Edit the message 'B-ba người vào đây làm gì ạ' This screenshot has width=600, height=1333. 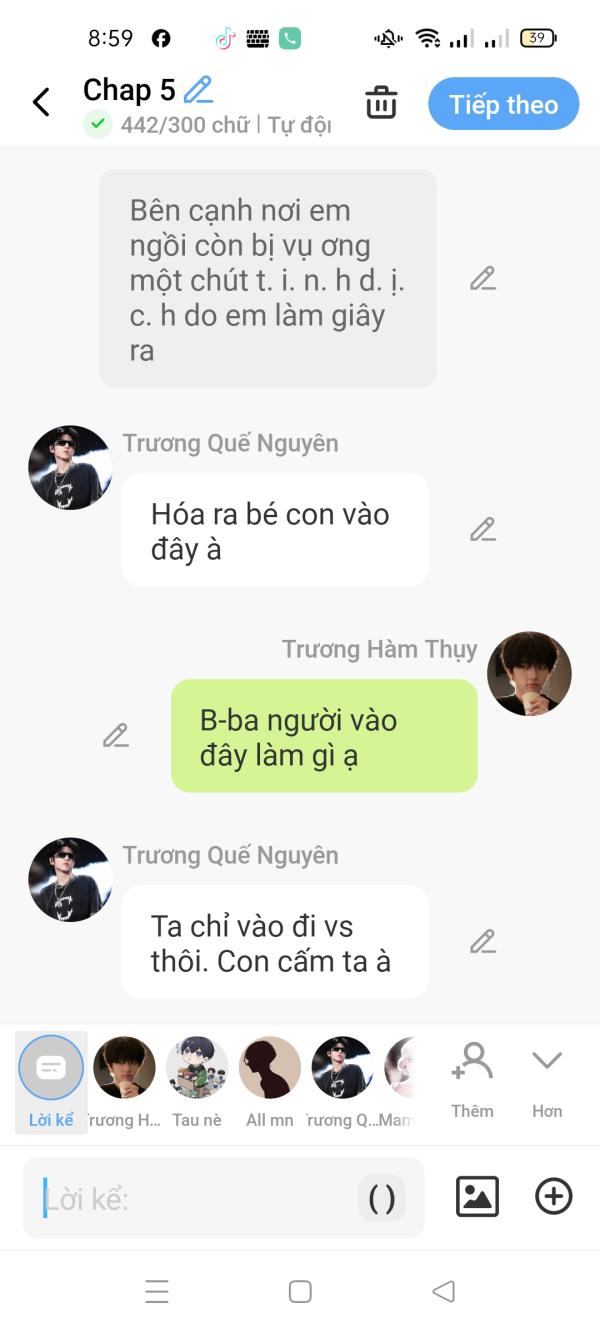116,736
